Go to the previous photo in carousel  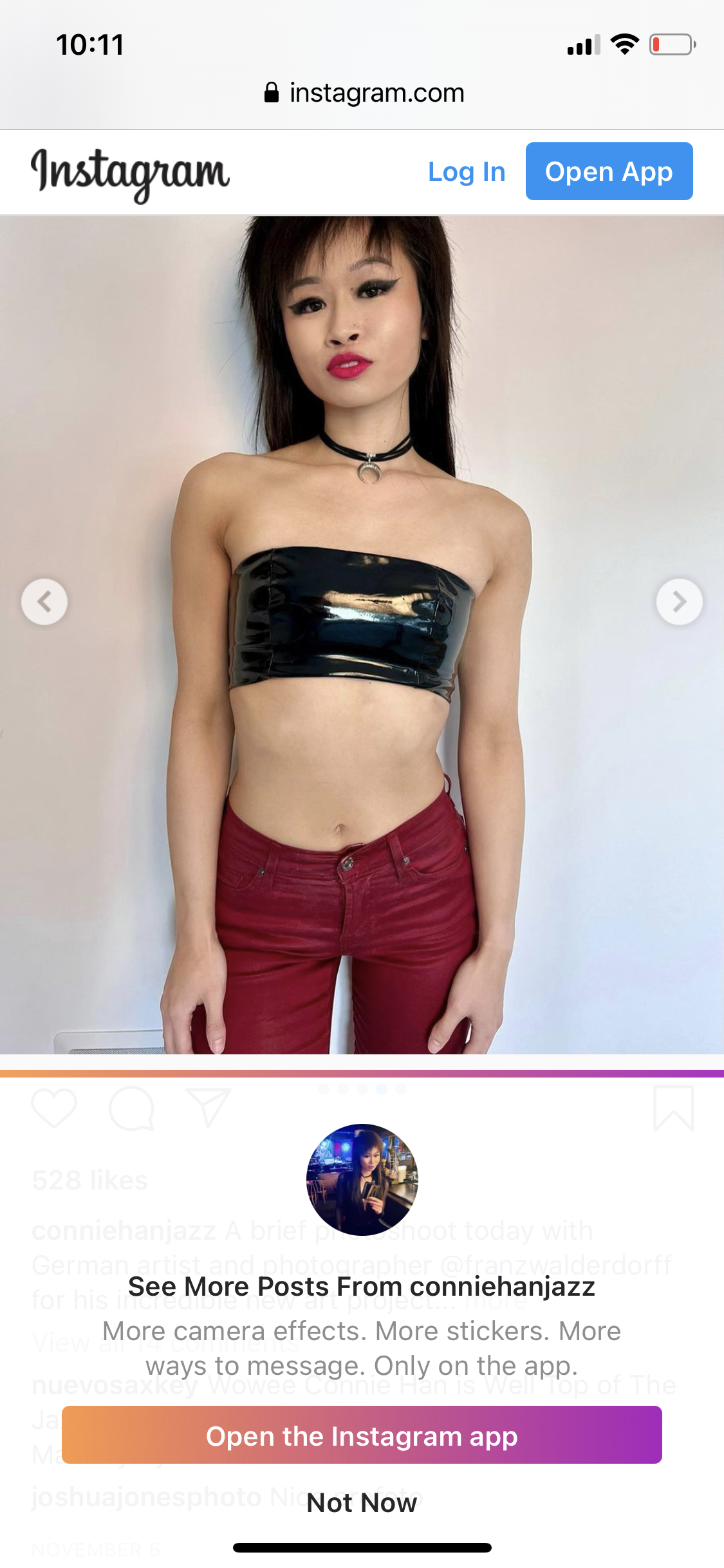point(44,602)
